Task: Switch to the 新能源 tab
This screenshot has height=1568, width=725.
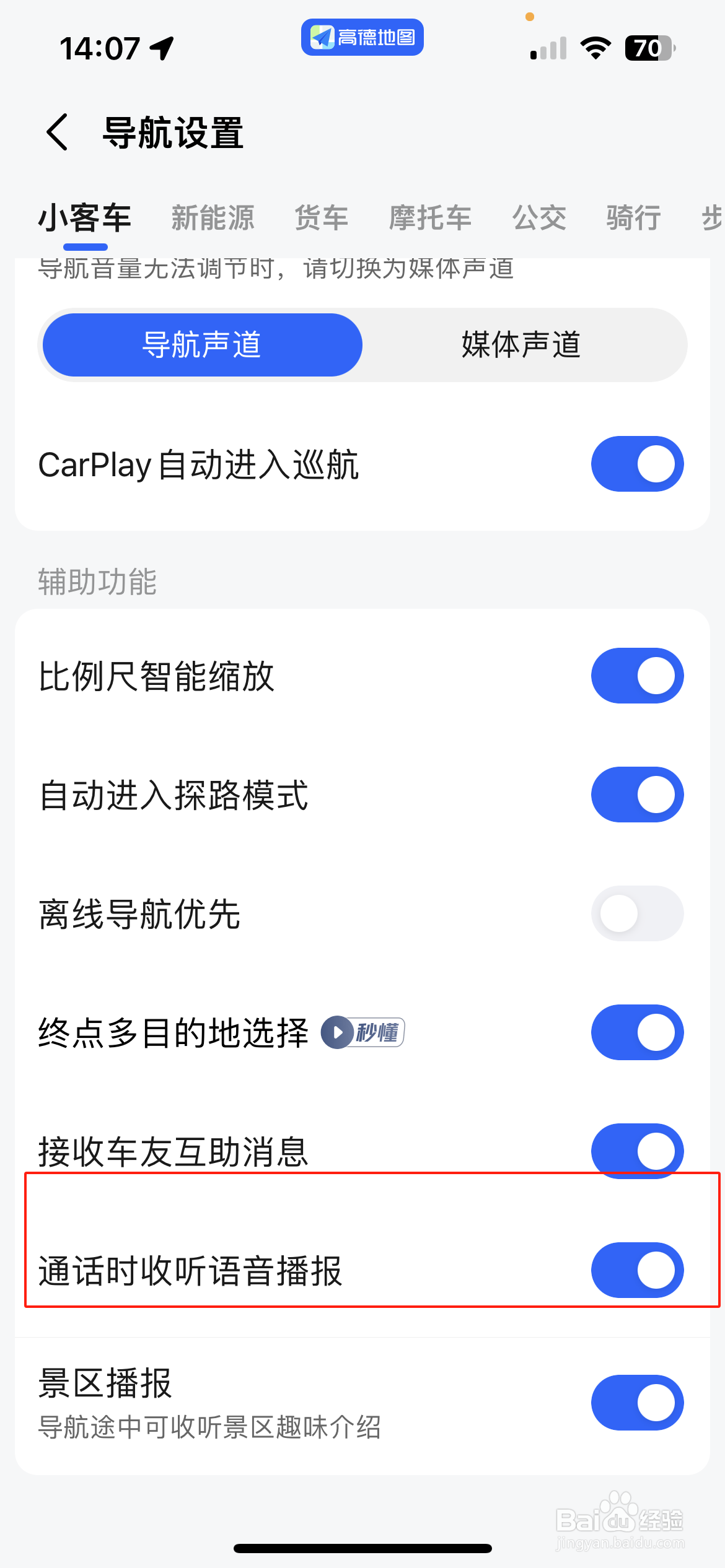Action: tap(213, 218)
